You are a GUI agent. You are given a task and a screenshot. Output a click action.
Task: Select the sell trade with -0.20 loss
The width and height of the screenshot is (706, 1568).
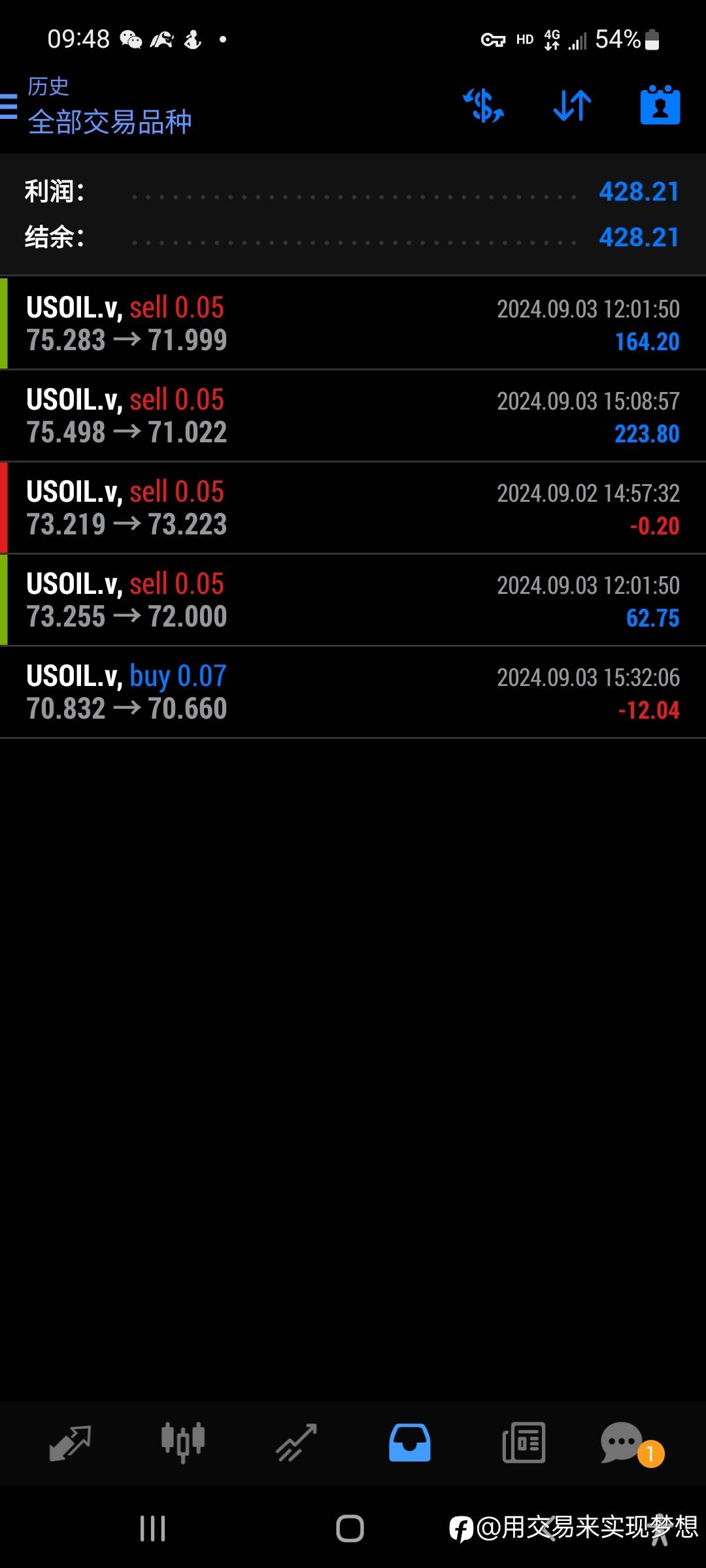(x=353, y=508)
